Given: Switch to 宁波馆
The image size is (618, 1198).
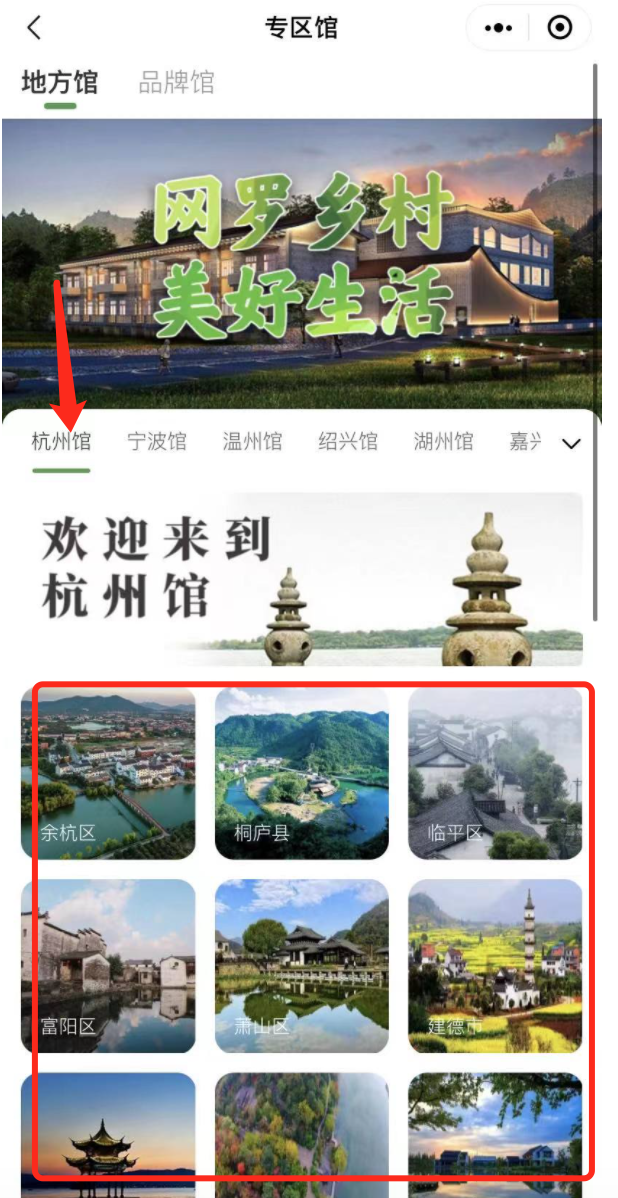Looking at the screenshot, I should (x=157, y=441).
